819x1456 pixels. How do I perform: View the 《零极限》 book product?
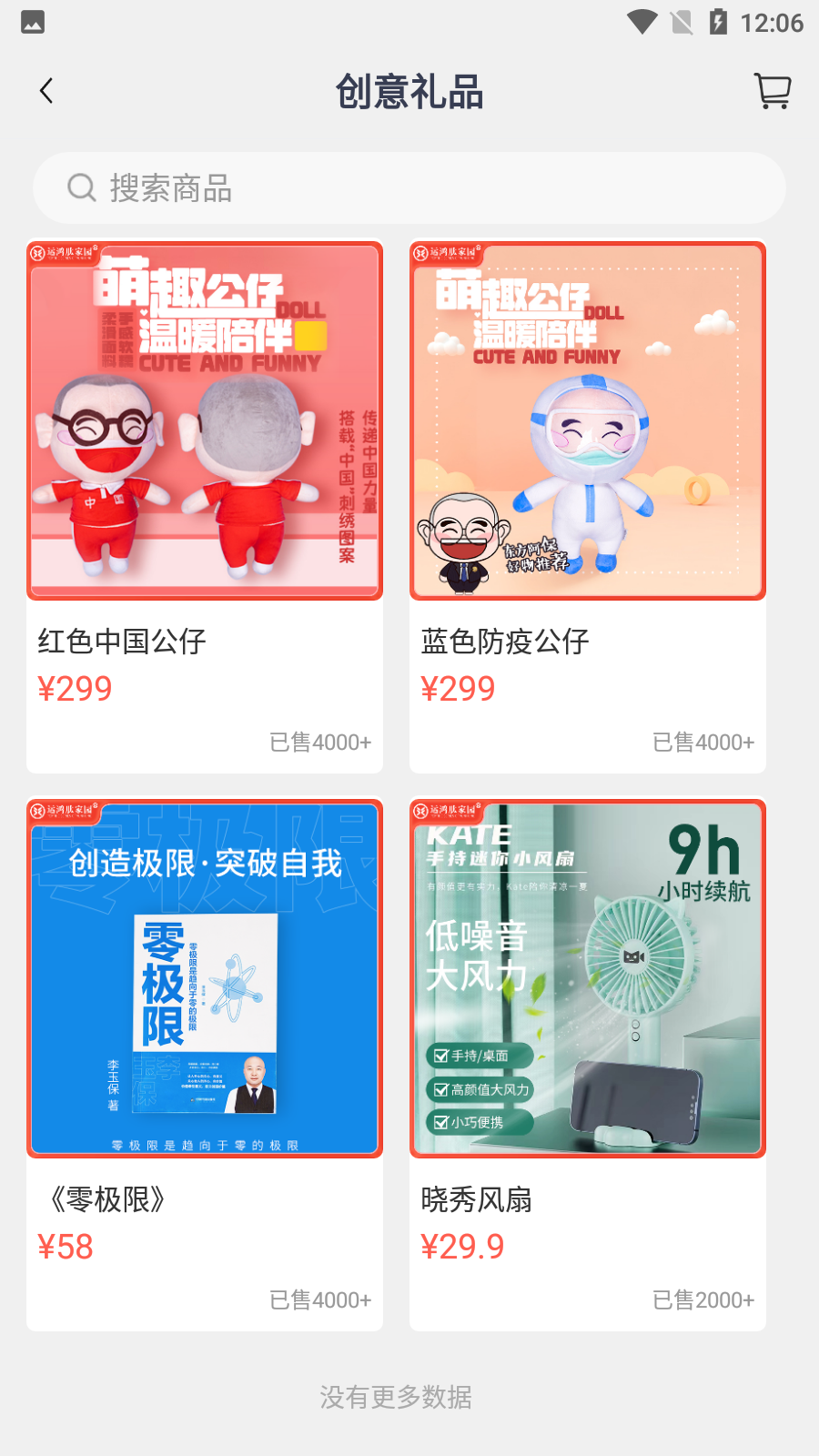[x=205, y=1063]
